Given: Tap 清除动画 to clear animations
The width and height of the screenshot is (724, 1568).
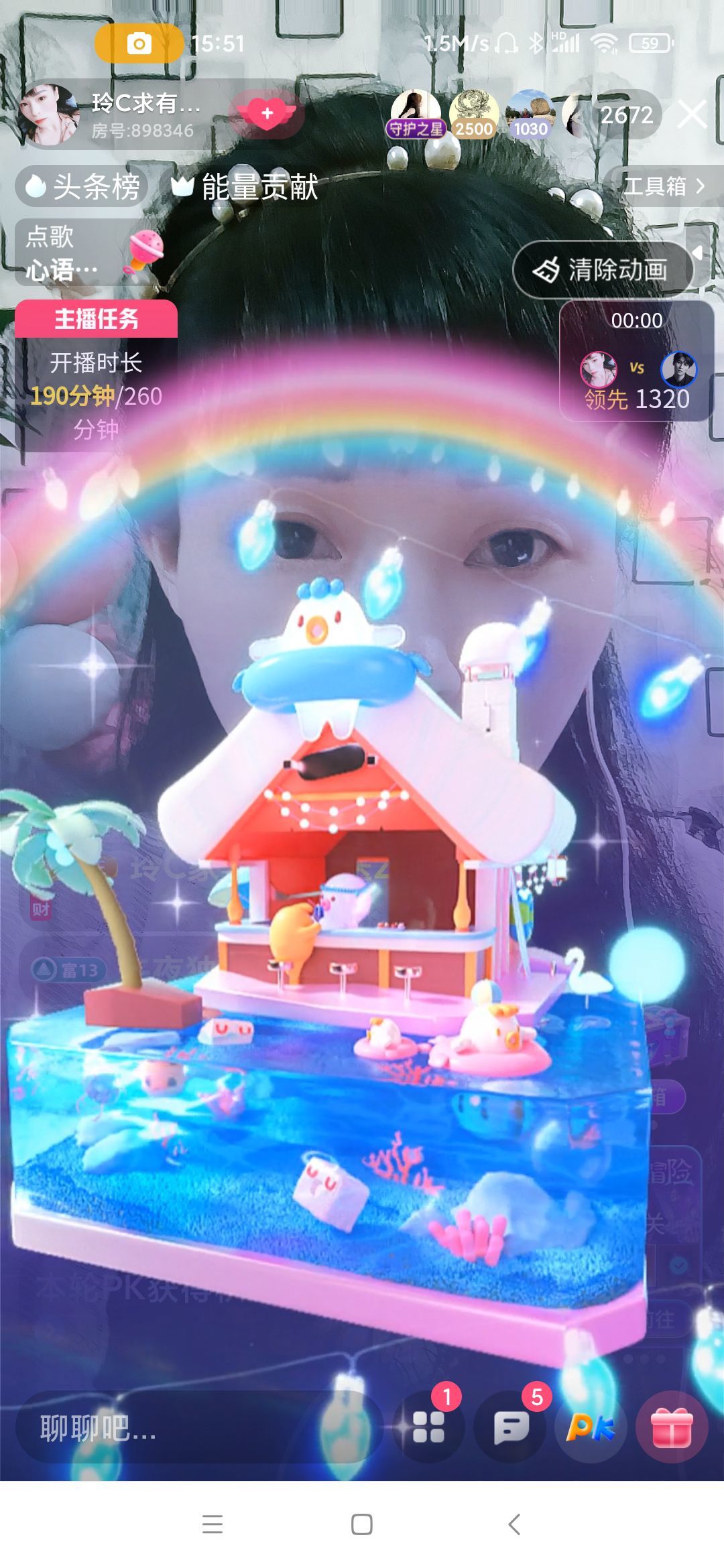Looking at the screenshot, I should 601,270.
